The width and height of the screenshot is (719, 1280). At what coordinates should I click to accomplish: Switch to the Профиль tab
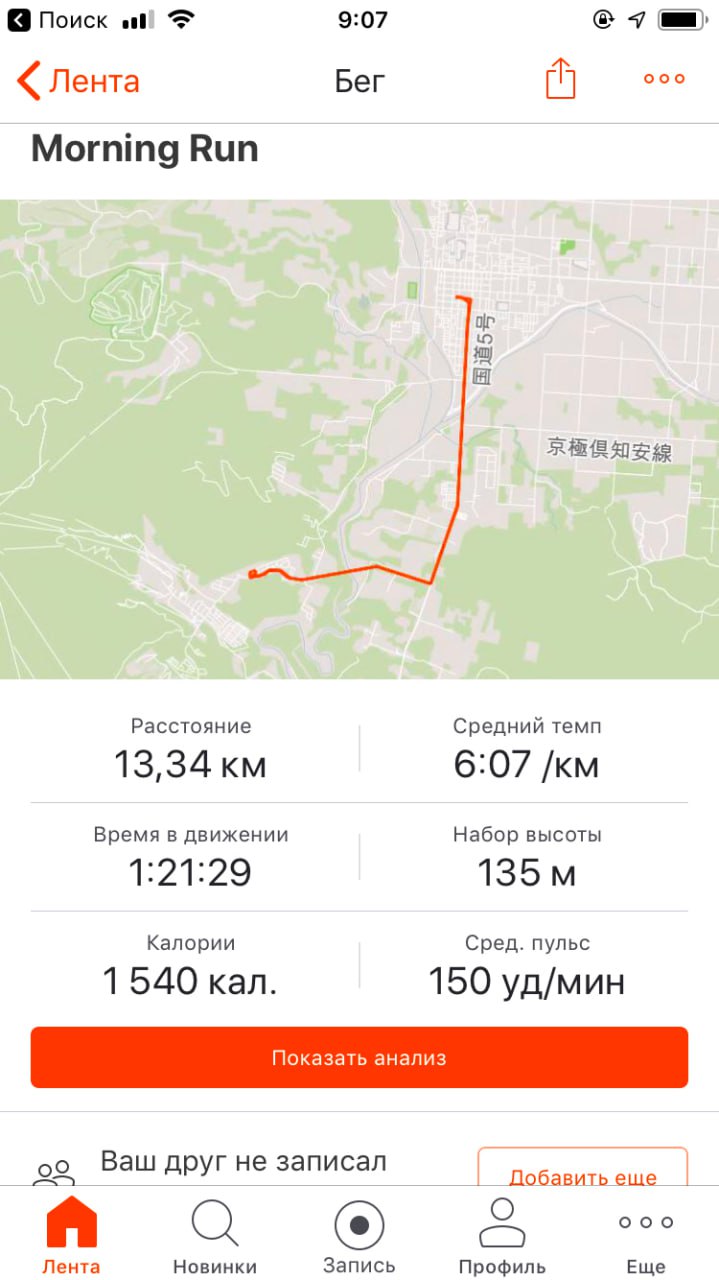tap(502, 1236)
